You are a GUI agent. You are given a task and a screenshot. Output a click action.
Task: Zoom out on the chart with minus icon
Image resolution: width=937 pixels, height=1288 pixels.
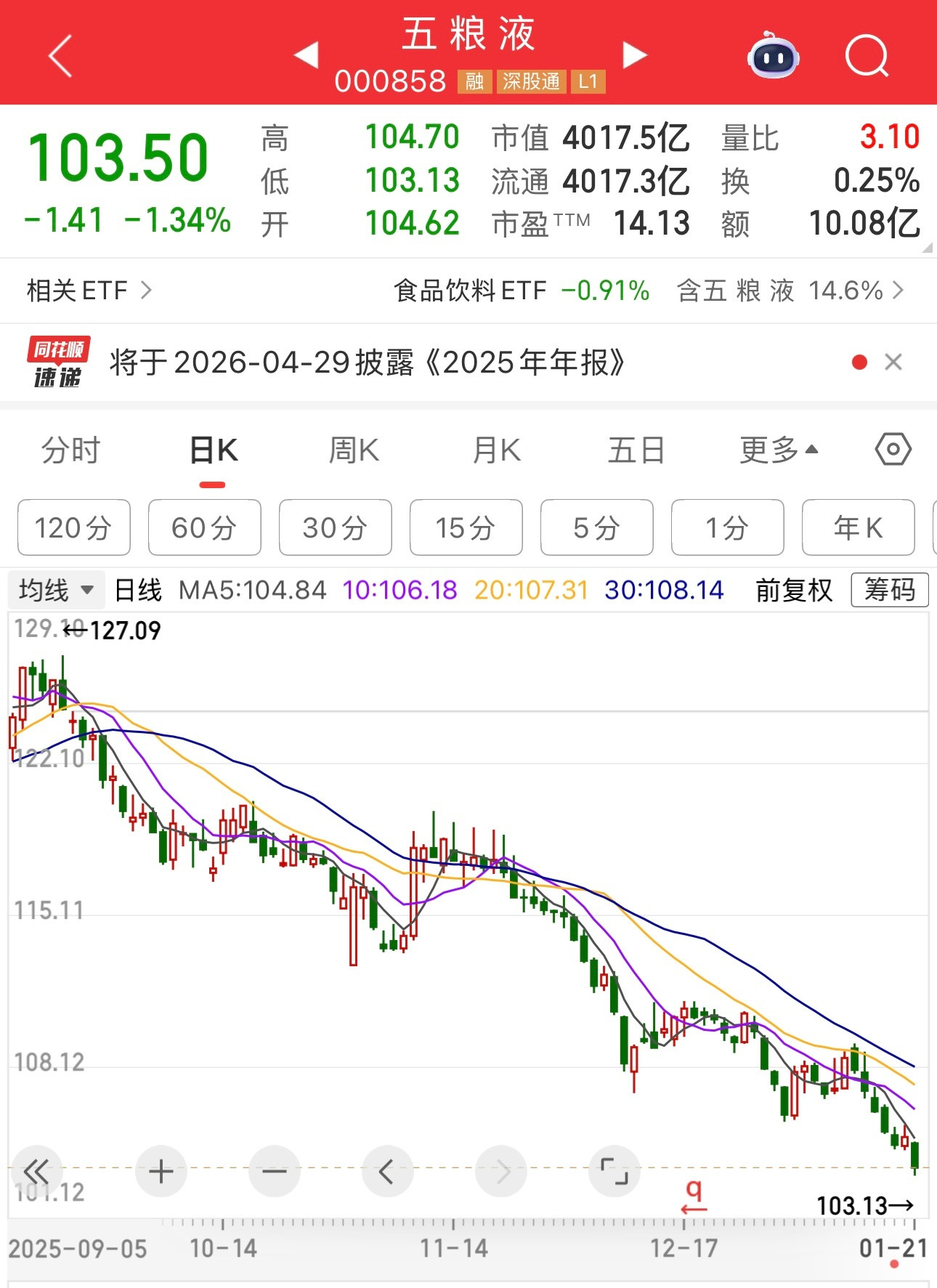(275, 1170)
